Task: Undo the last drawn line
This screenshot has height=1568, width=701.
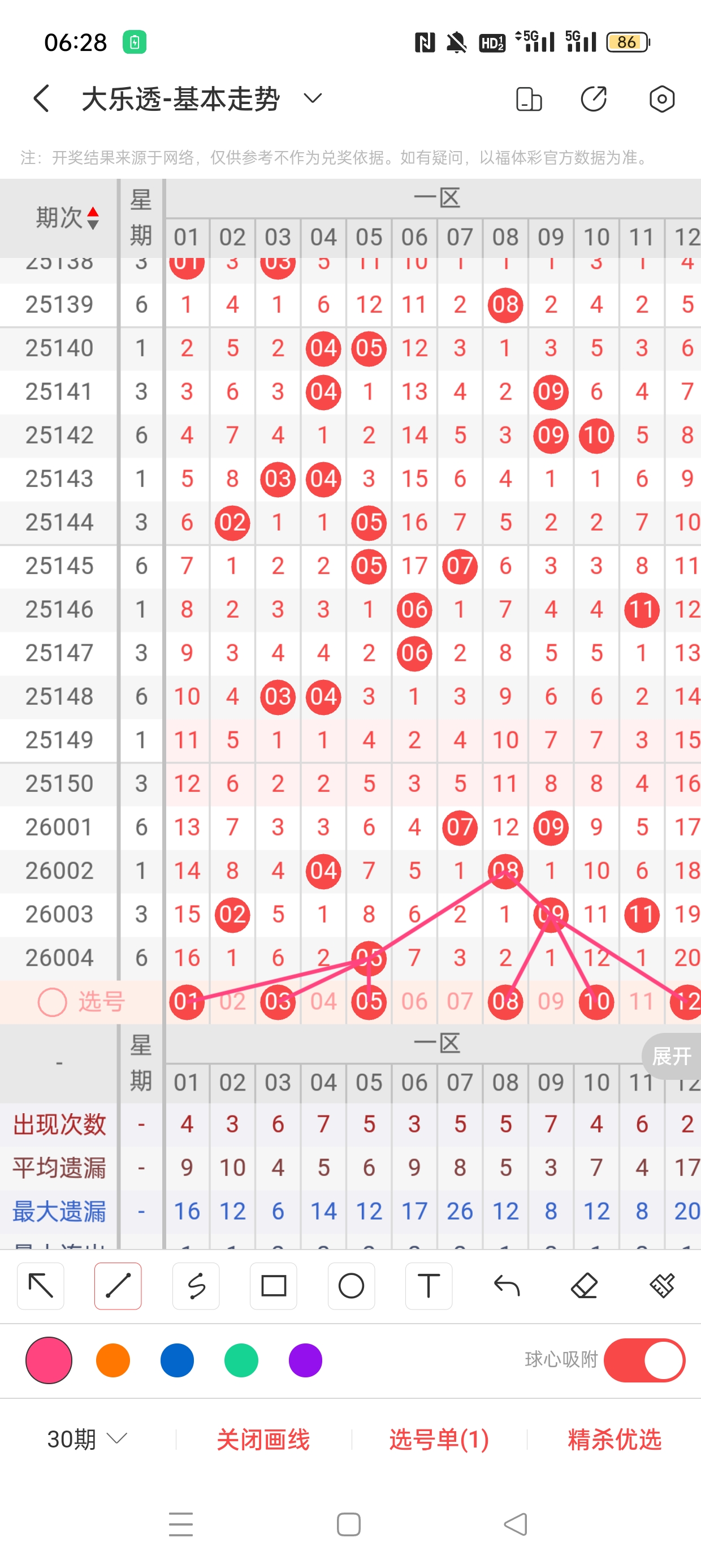Action: (x=507, y=1286)
